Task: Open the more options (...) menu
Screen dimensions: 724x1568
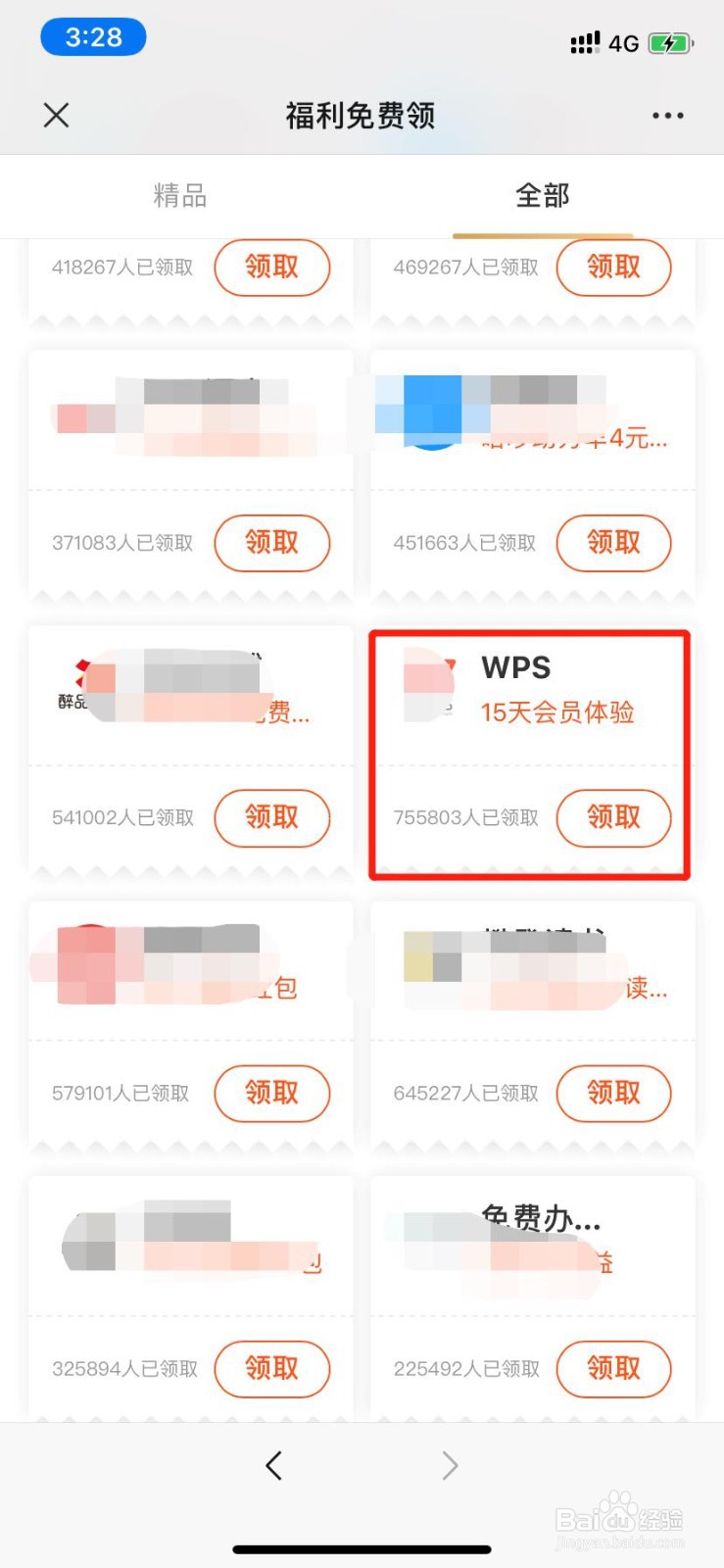Action: (667, 115)
